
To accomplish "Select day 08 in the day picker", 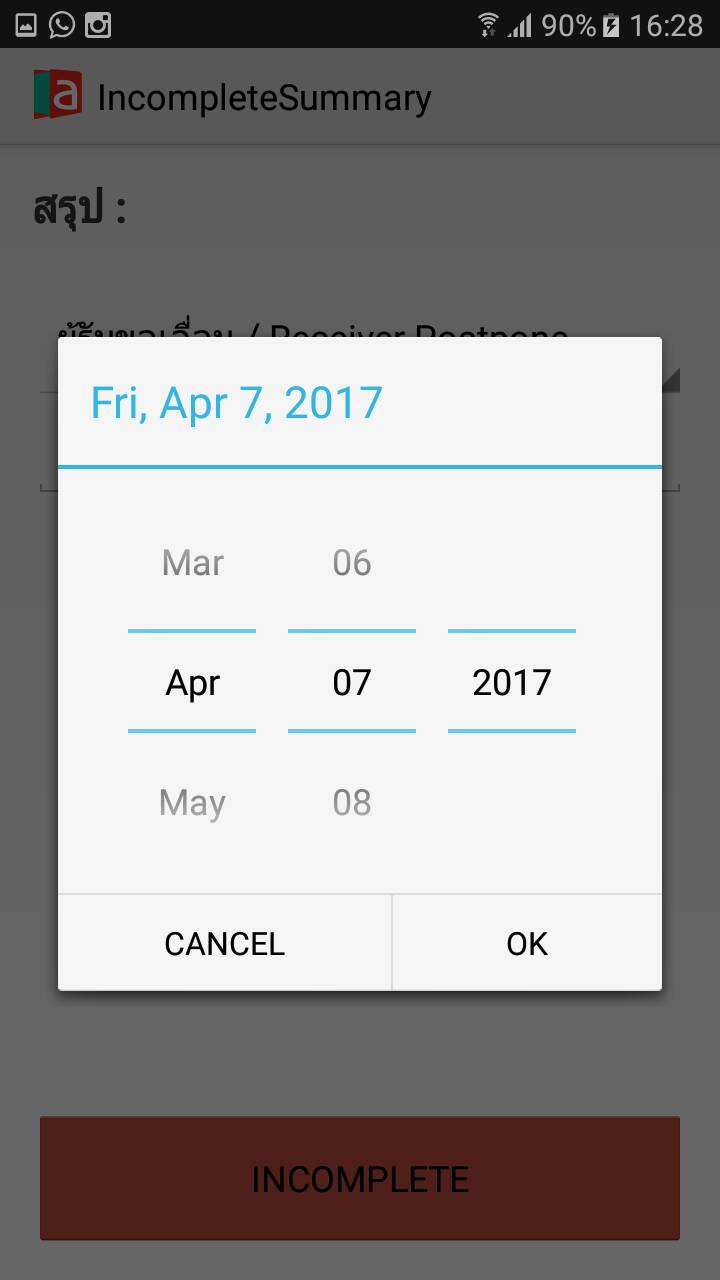I will click(x=352, y=802).
